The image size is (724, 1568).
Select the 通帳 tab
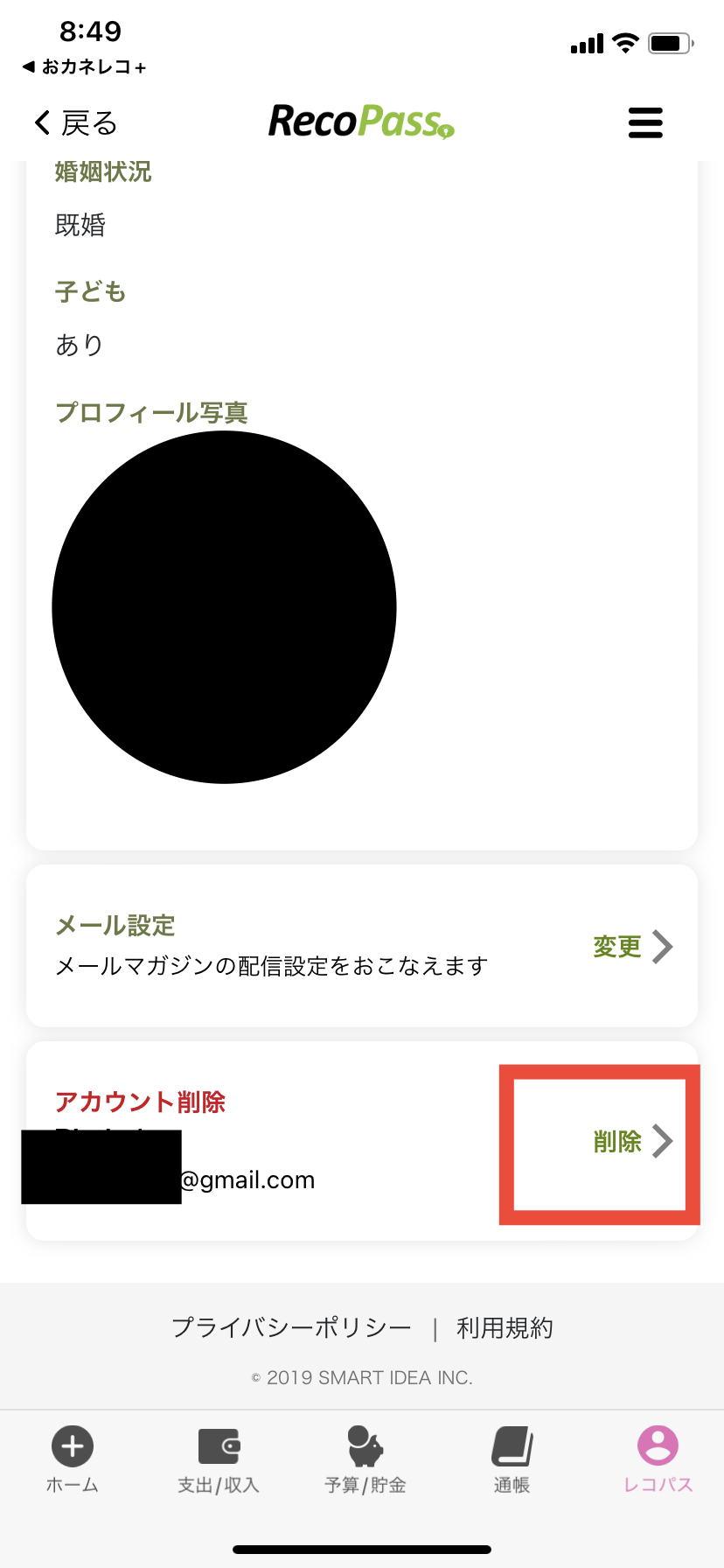(512, 1460)
